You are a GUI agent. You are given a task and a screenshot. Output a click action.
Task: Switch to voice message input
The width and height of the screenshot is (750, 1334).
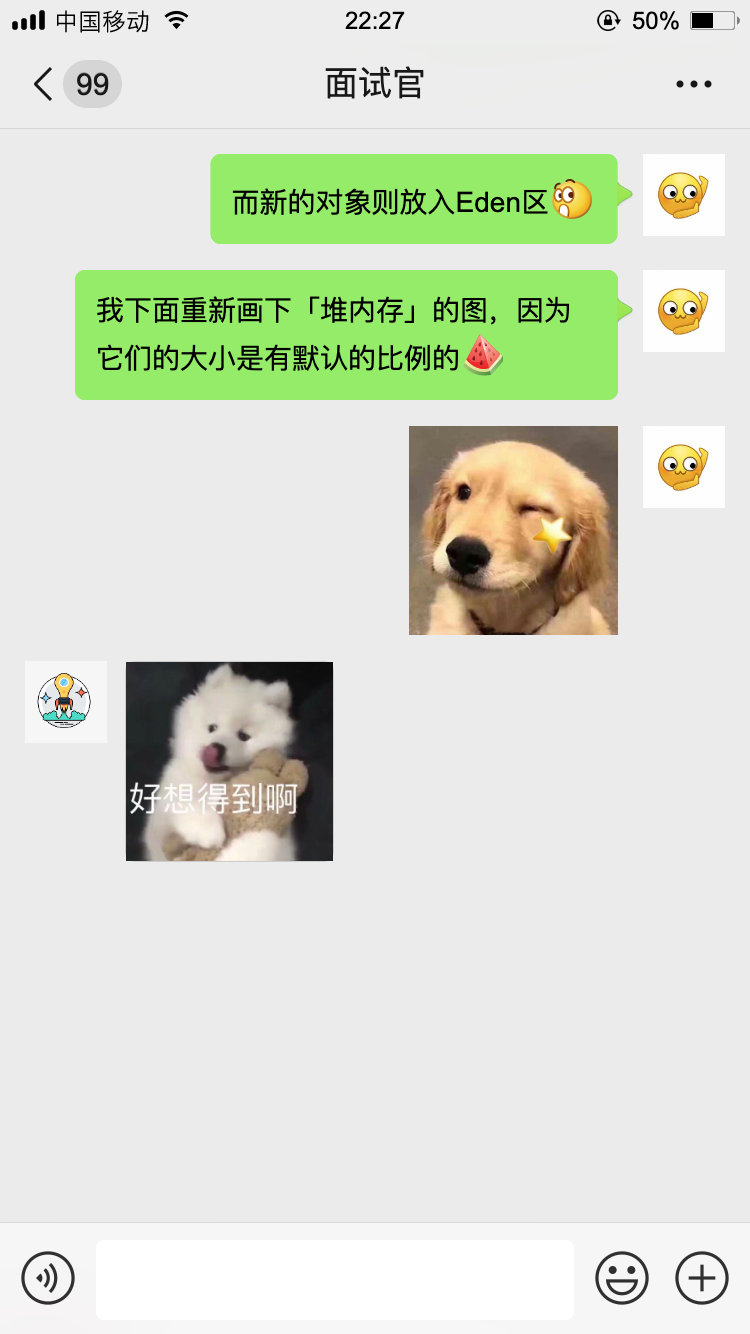pyautogui.click(x=48, y=1278)
